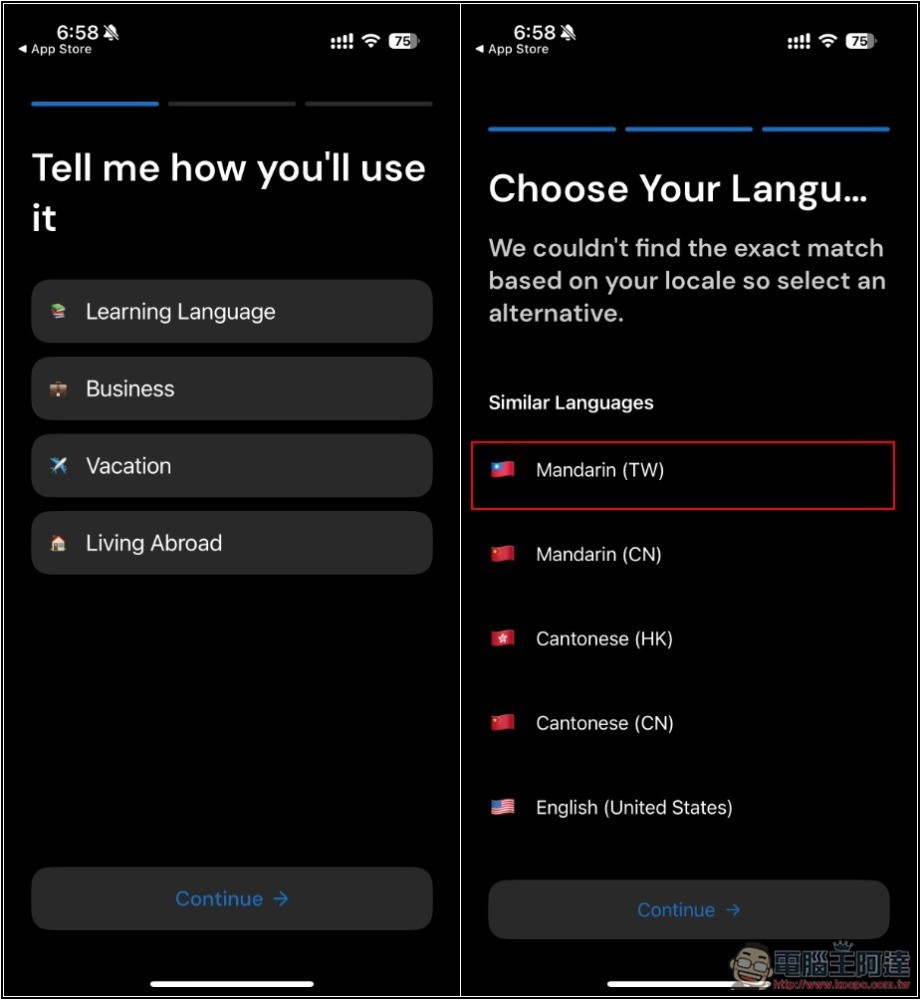Select Mandarin (CN) from similar languages
Image resolution: width=921 pixels, height=1000 pixels.
[x=682, y=554]
